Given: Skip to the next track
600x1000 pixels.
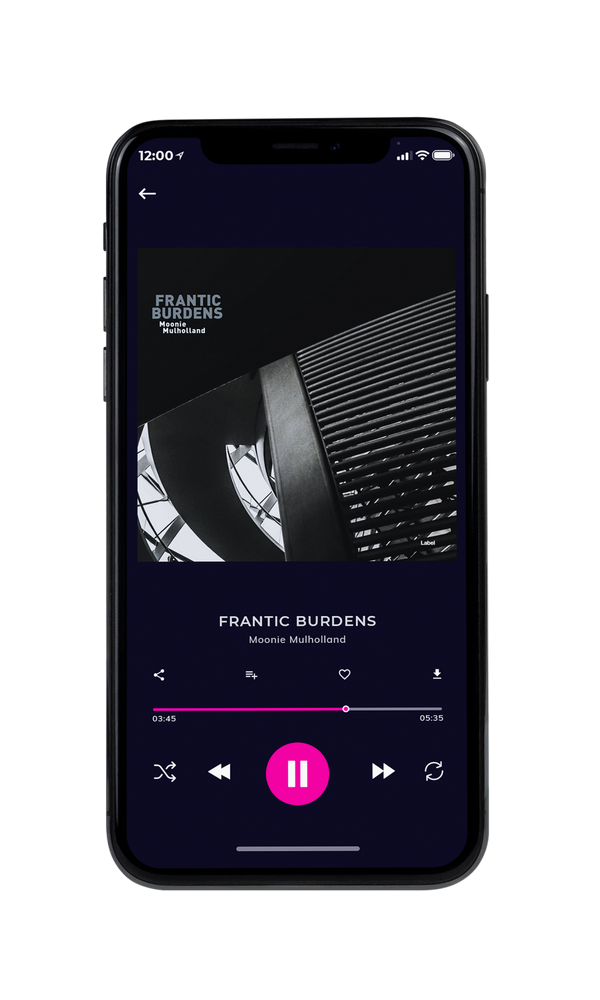Looking at the screenshot, I should 383,771.
